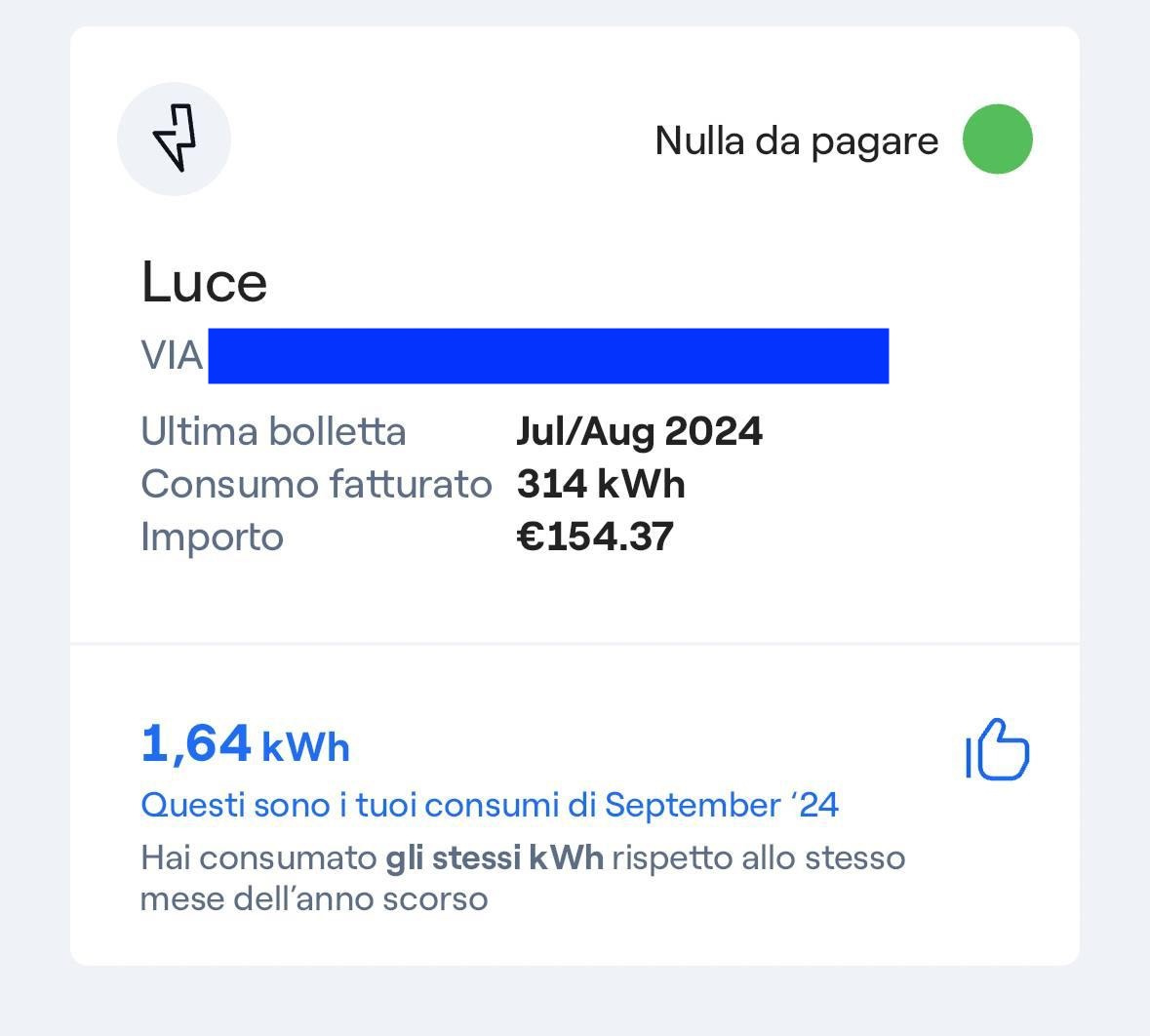Open the Luce electricity supply card
The height and width of the screenshot is (1036, 1150).
204,282
